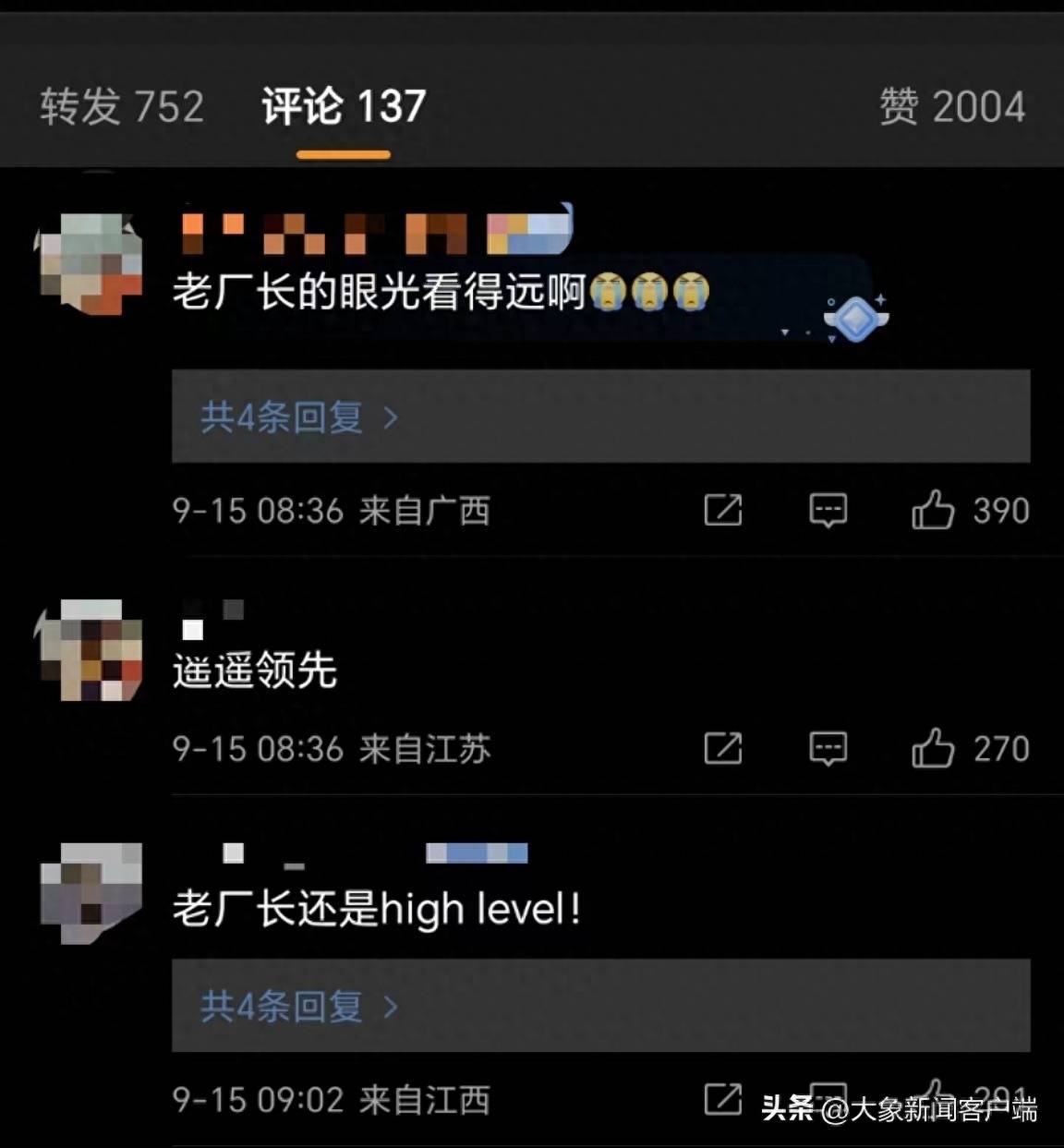The image size is (1064, 1148).
Task: Open the avatar beside 遥遥领先
Action: pos(91,649)
